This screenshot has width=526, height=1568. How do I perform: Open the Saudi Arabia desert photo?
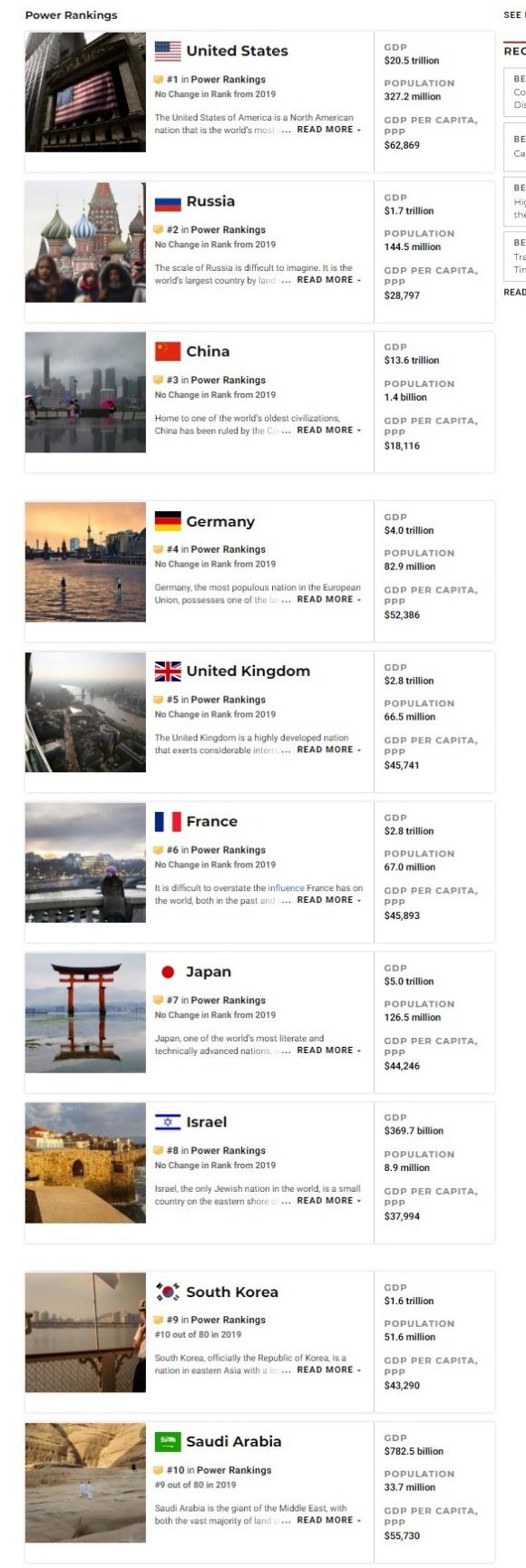(x=85, y=1483)
